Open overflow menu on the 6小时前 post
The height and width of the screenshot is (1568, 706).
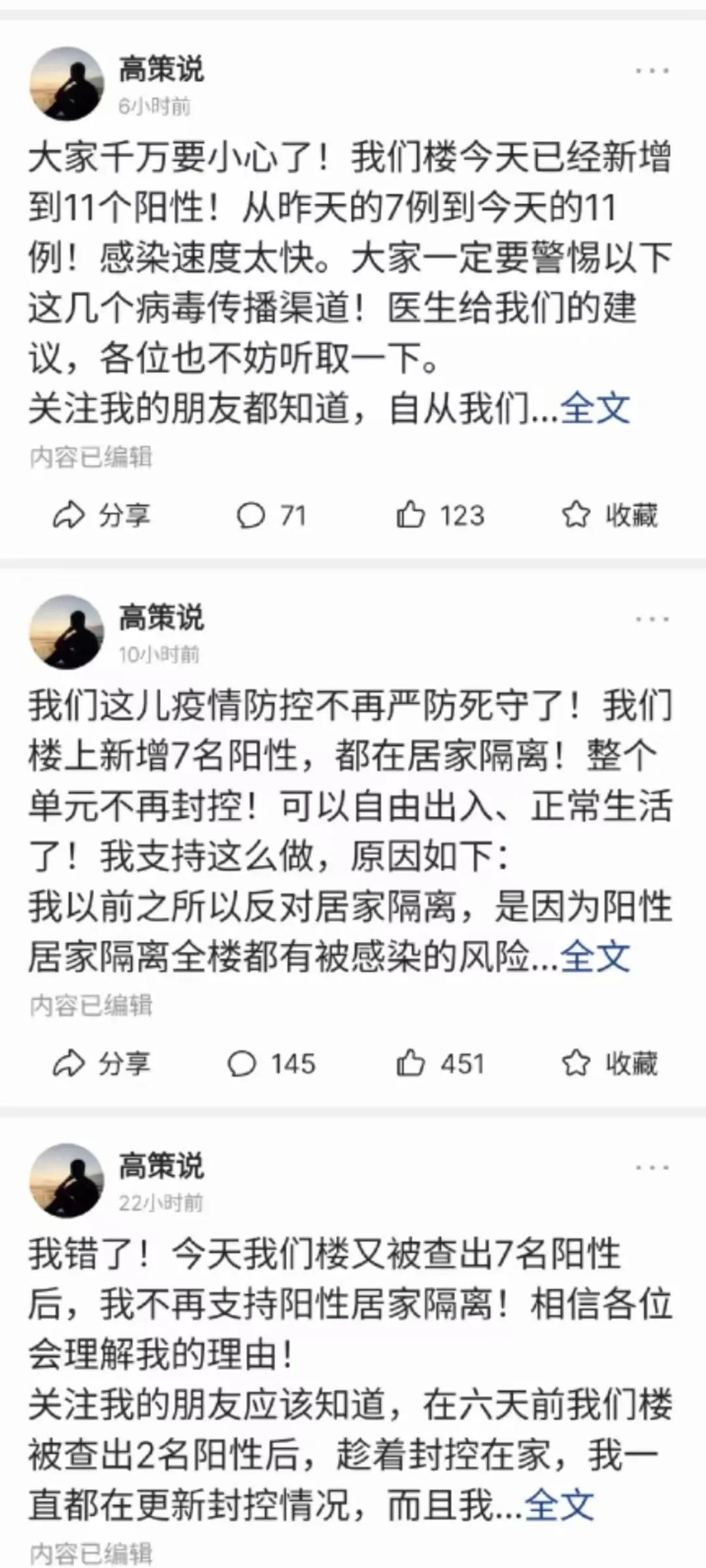click(x=652, y=71)
